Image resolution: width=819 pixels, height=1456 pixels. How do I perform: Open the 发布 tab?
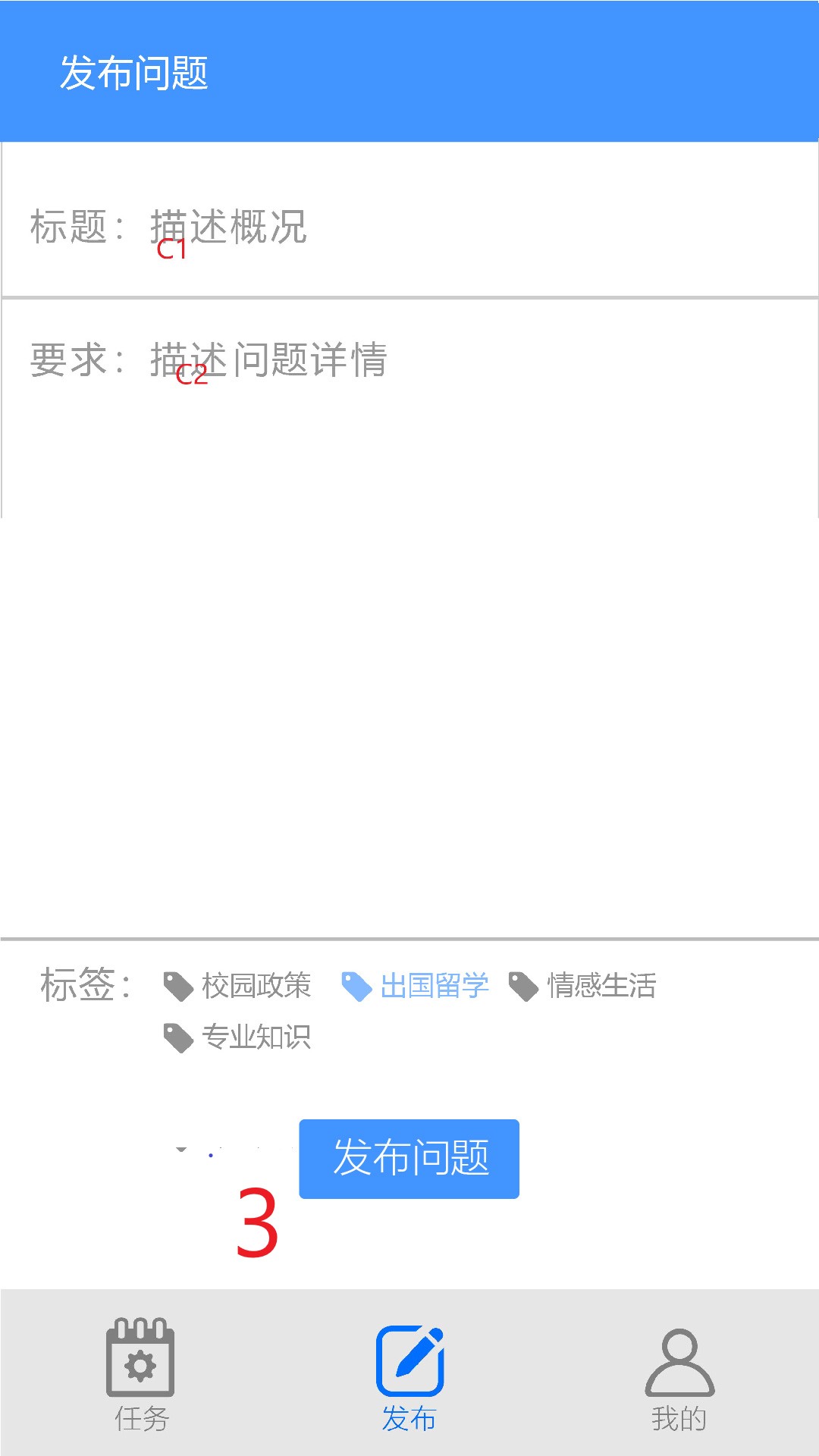409,1374
